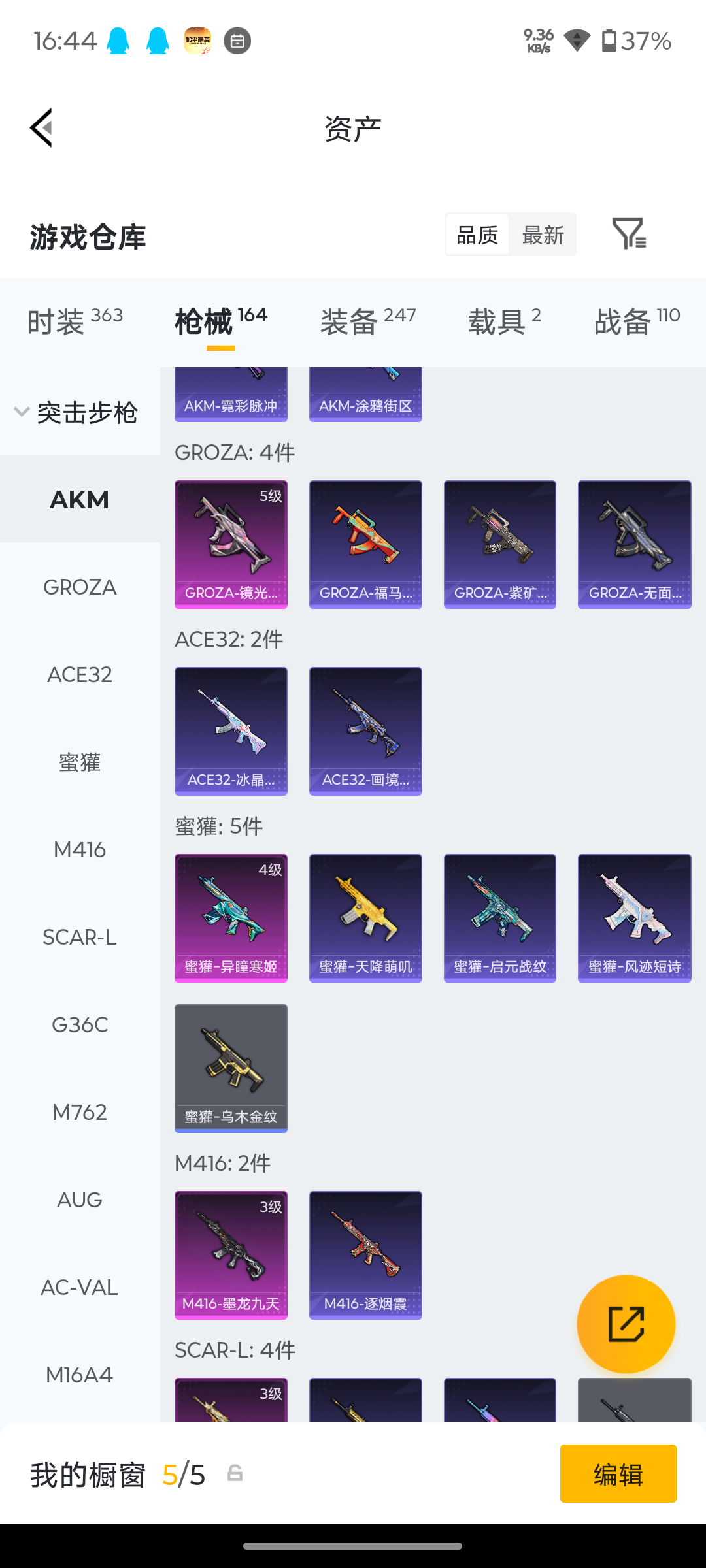706x1568 pixels.
Task: Select SCAR-L in the side list
Action: [x=80, y=937]
